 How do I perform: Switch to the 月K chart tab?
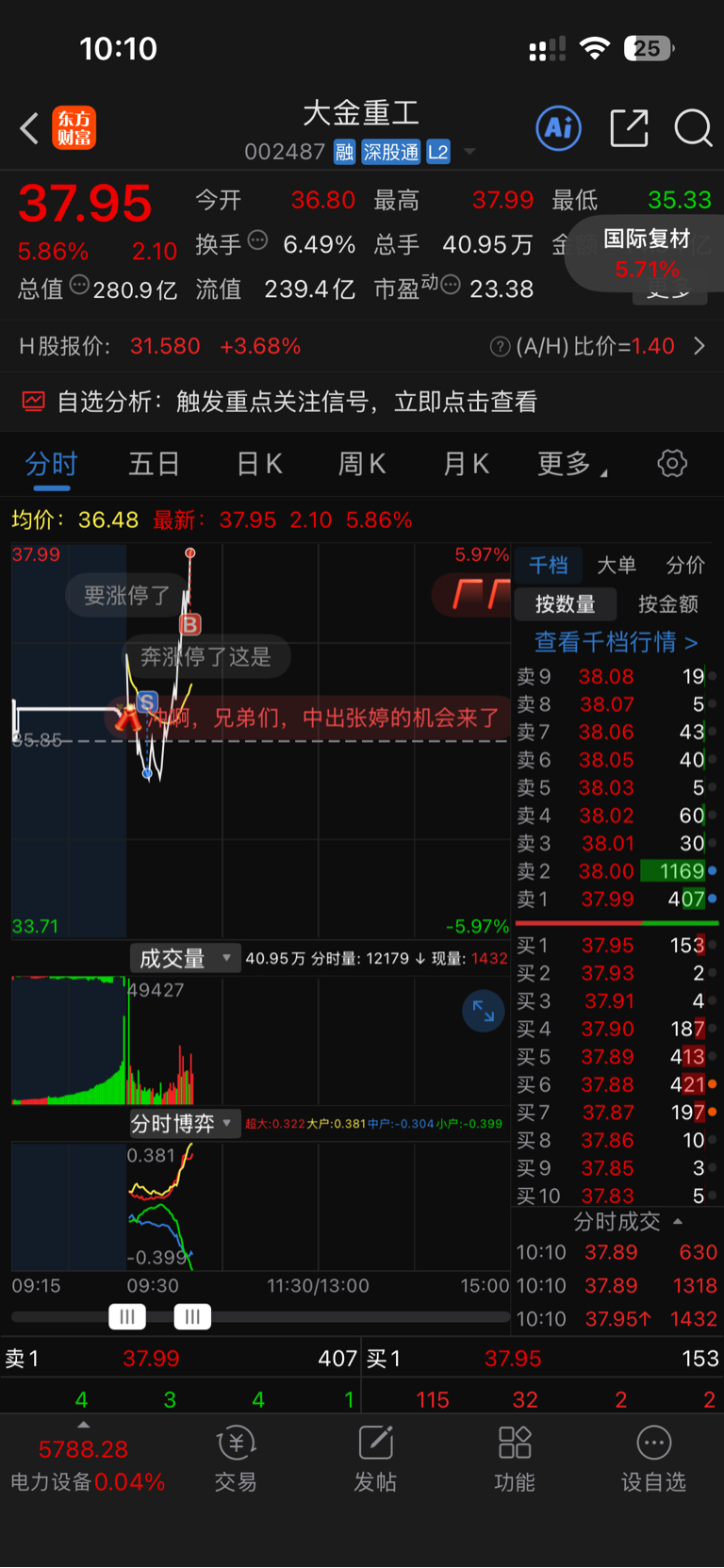[466, 463]
